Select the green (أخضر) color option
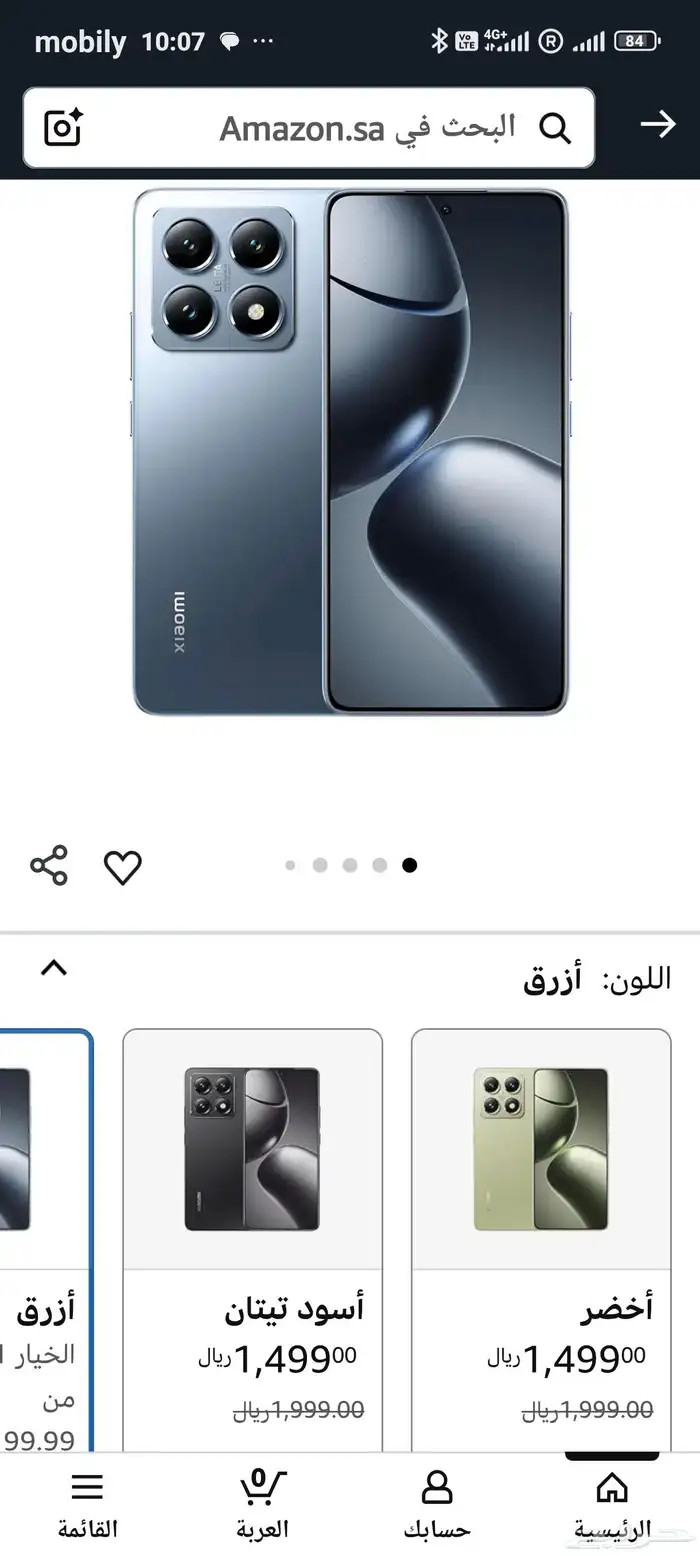Viewport: 700px width, 1556px height. coord(541,1240)
